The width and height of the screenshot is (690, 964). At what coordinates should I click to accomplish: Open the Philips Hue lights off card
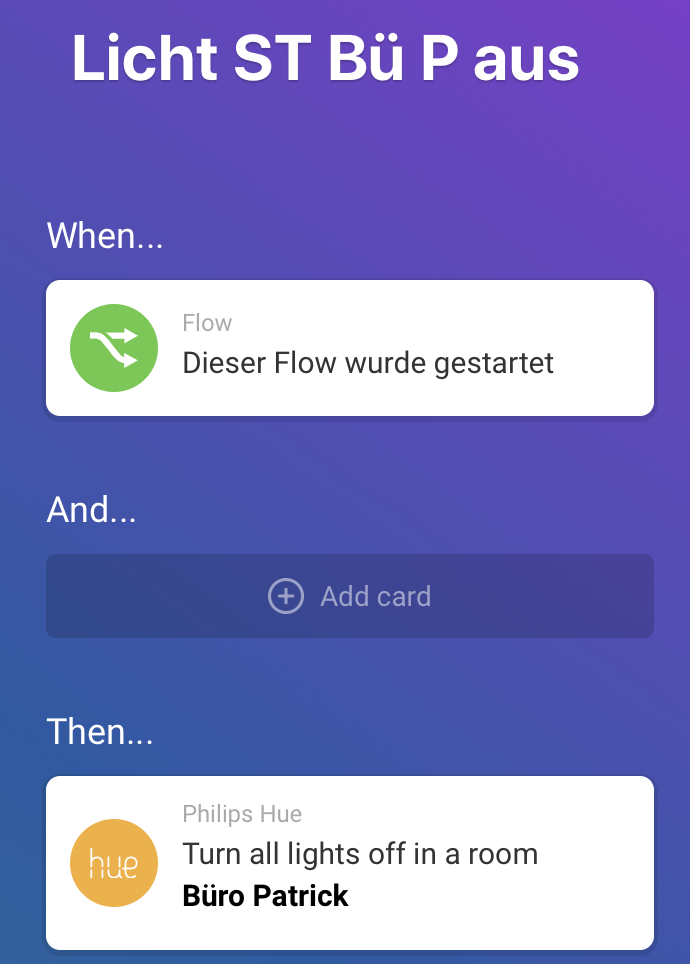(350, 862)
